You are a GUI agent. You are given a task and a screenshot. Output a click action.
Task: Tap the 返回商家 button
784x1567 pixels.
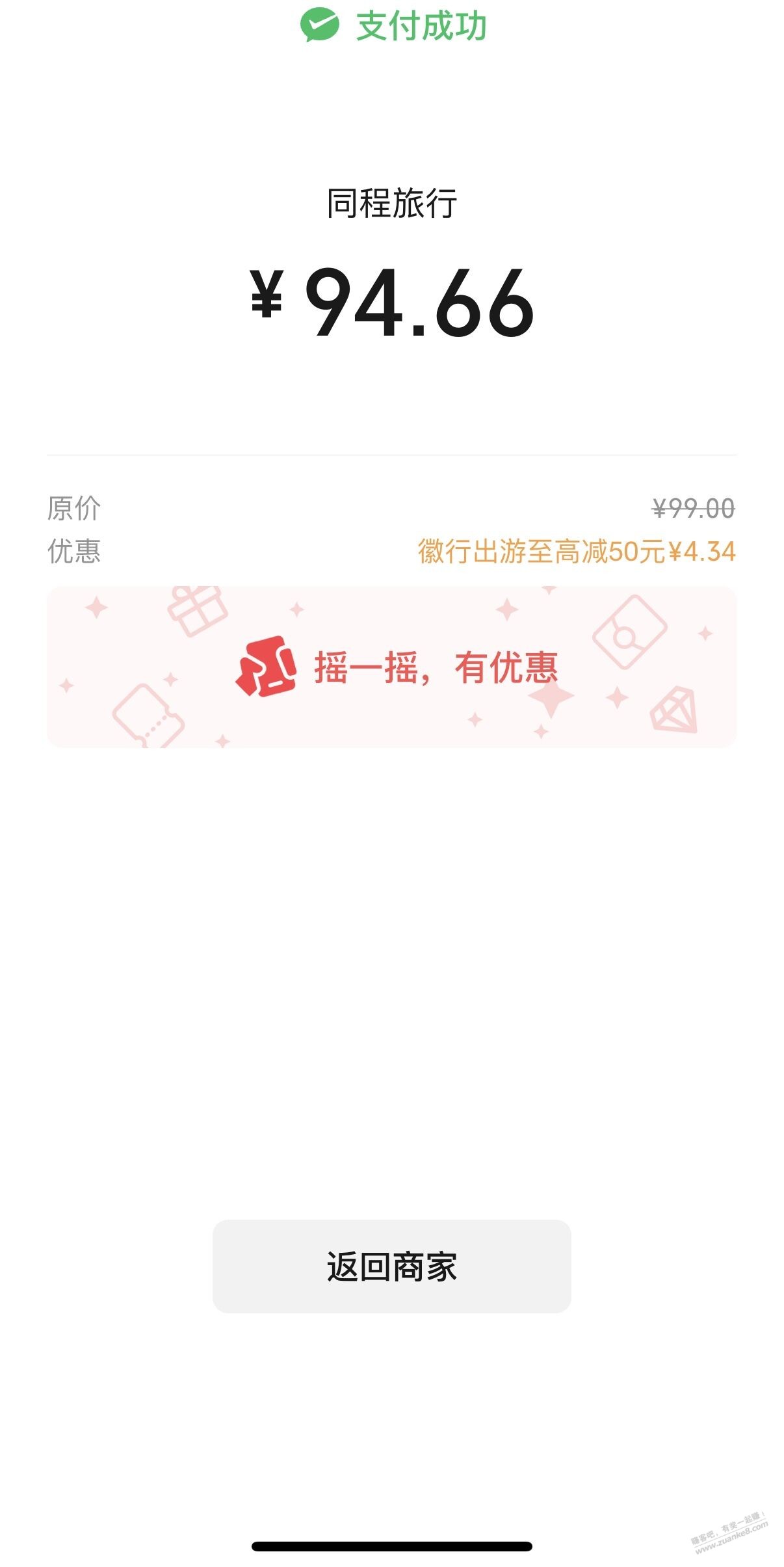(x=391, y=1266)
